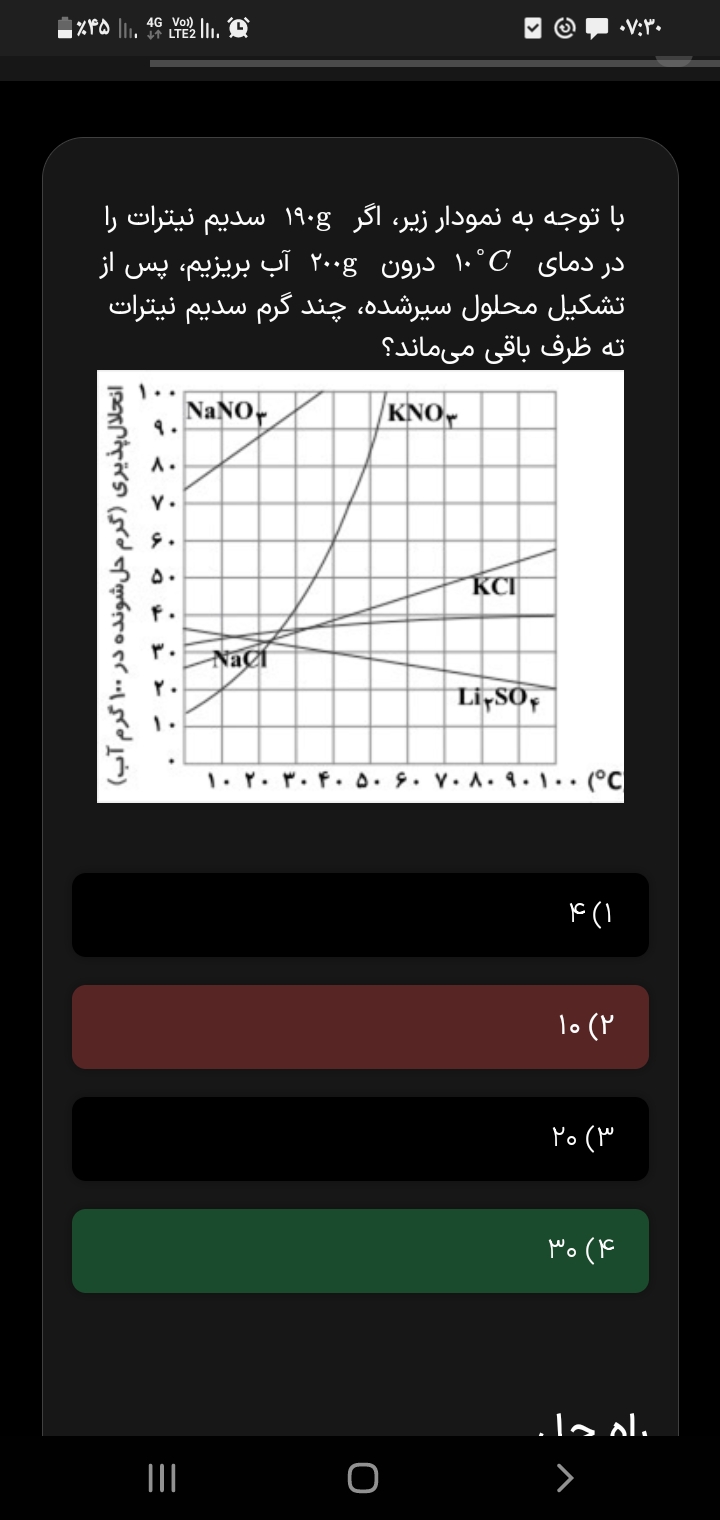Image resolution: width=720 pixels, height=1520 pixels.
Task: Pick answer option ۳ with value ۲۰
Action: click(x=360, y=1138)
